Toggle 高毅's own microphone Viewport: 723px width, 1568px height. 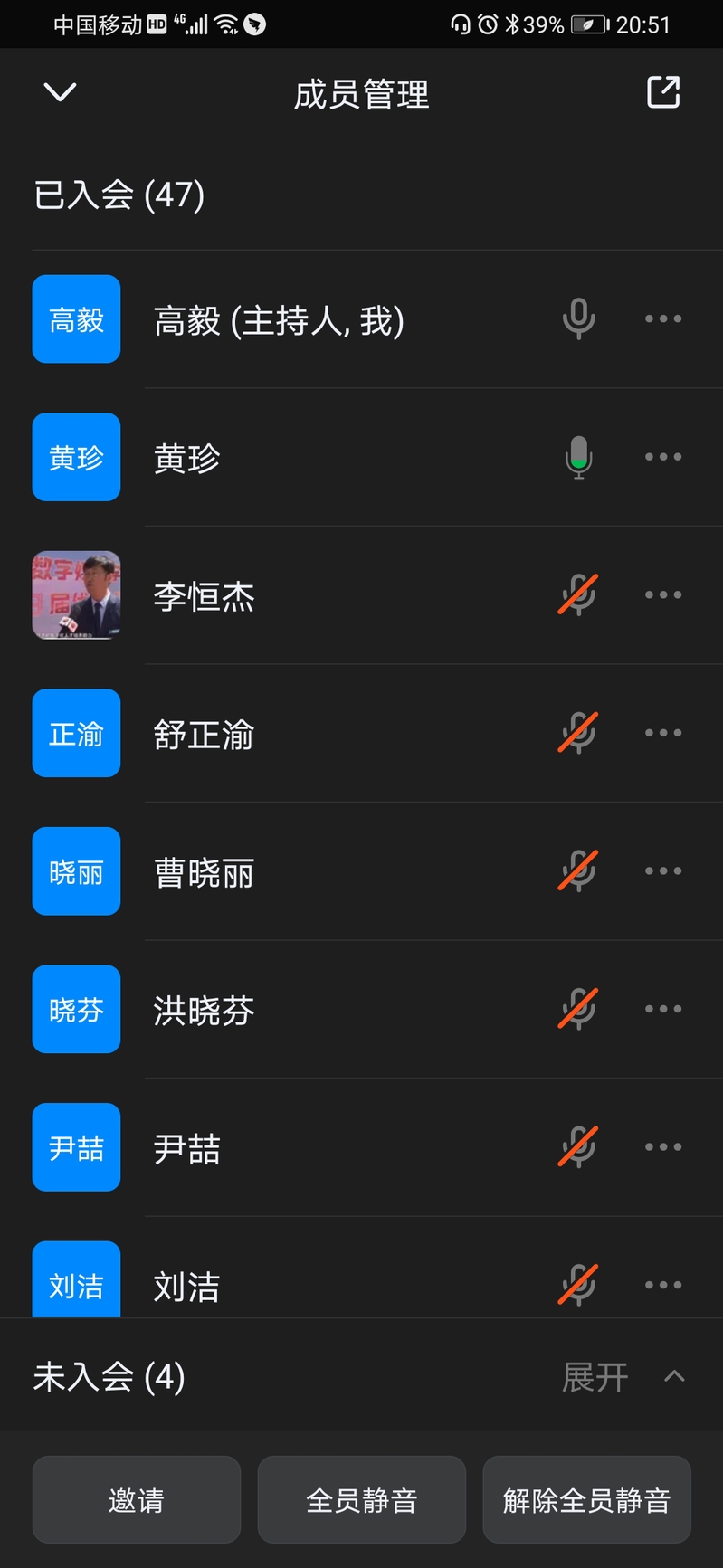click(x=578, y=318)
